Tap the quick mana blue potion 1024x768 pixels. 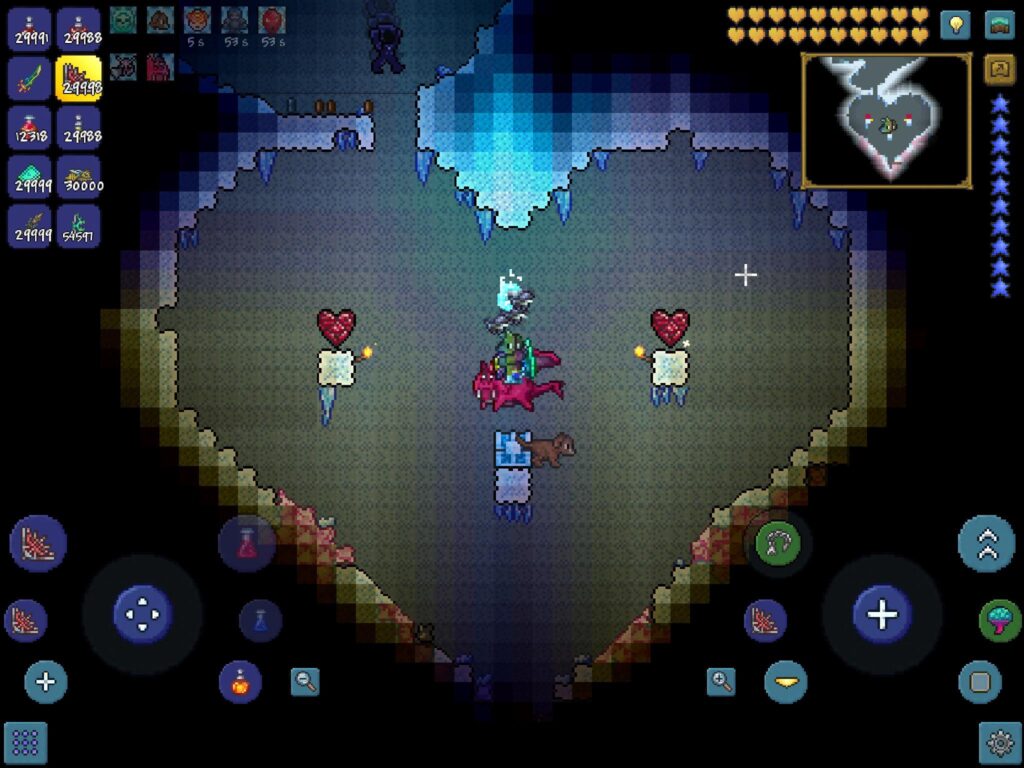coord(259,621)
